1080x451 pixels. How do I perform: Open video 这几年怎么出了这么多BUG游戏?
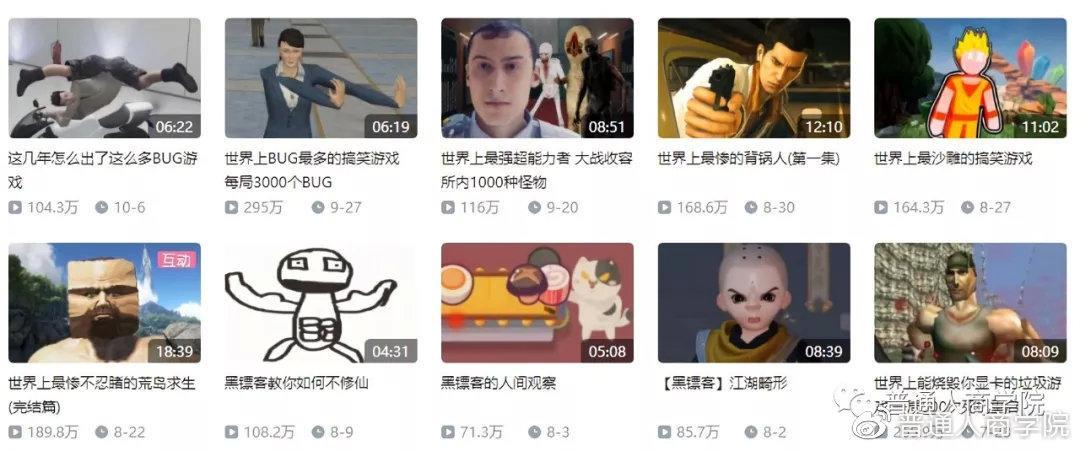104,78
